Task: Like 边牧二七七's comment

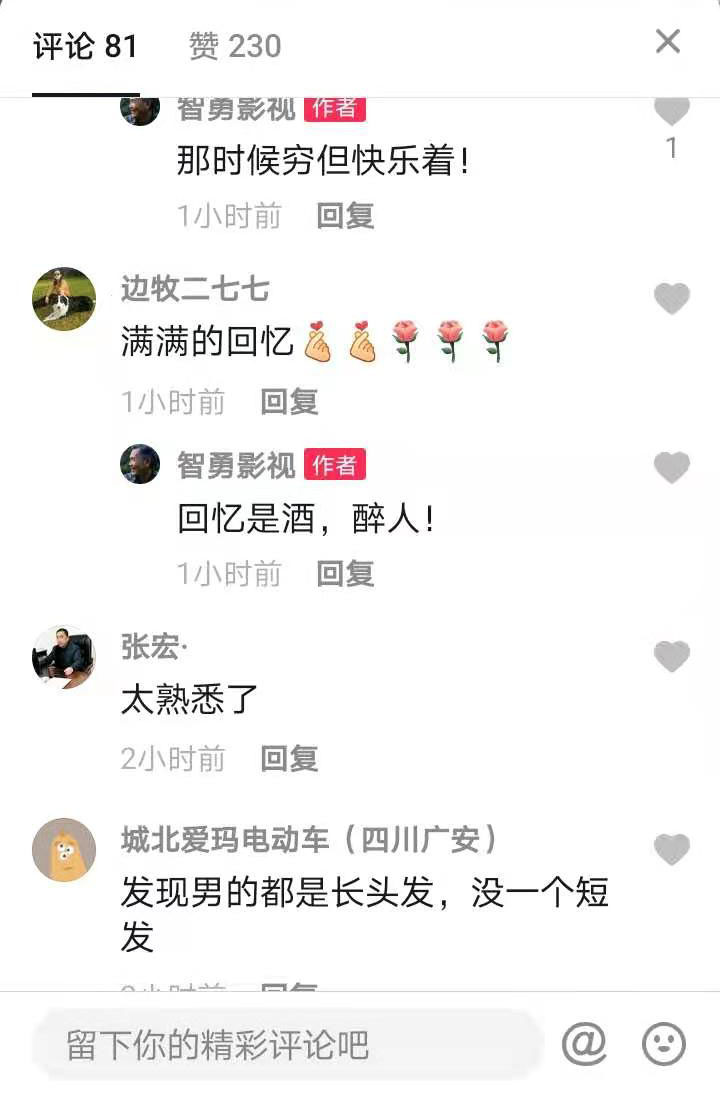Action: pyautogui.click(x=671, y=298)
